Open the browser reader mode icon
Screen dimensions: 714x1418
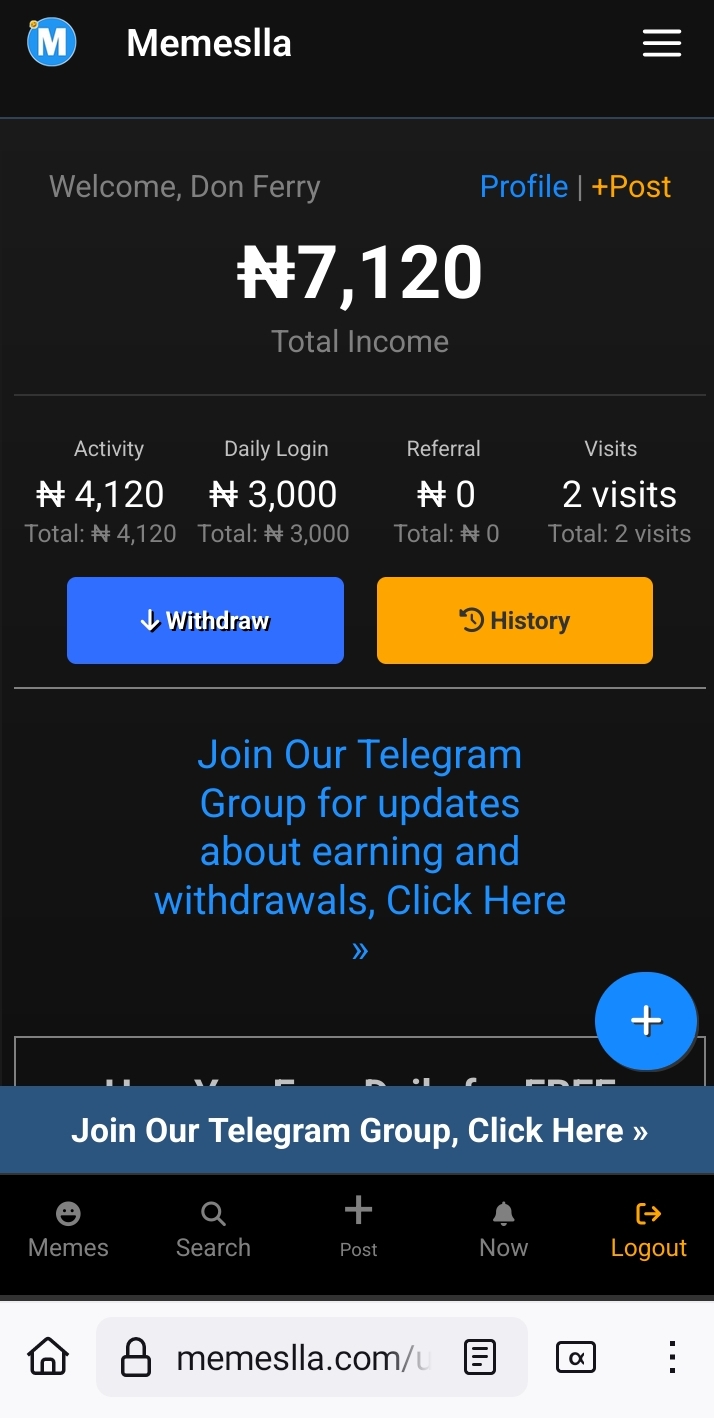point(480,1357)
